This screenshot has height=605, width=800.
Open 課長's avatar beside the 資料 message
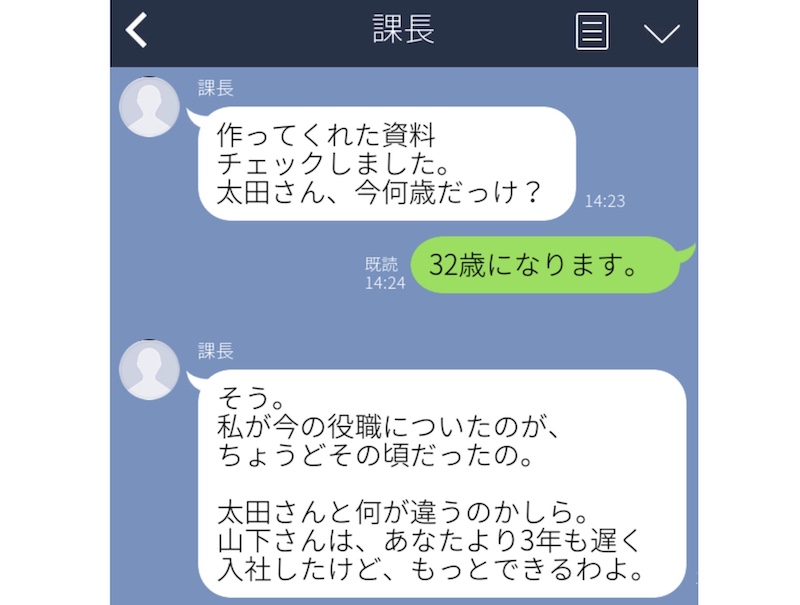[x=150, y=105]
